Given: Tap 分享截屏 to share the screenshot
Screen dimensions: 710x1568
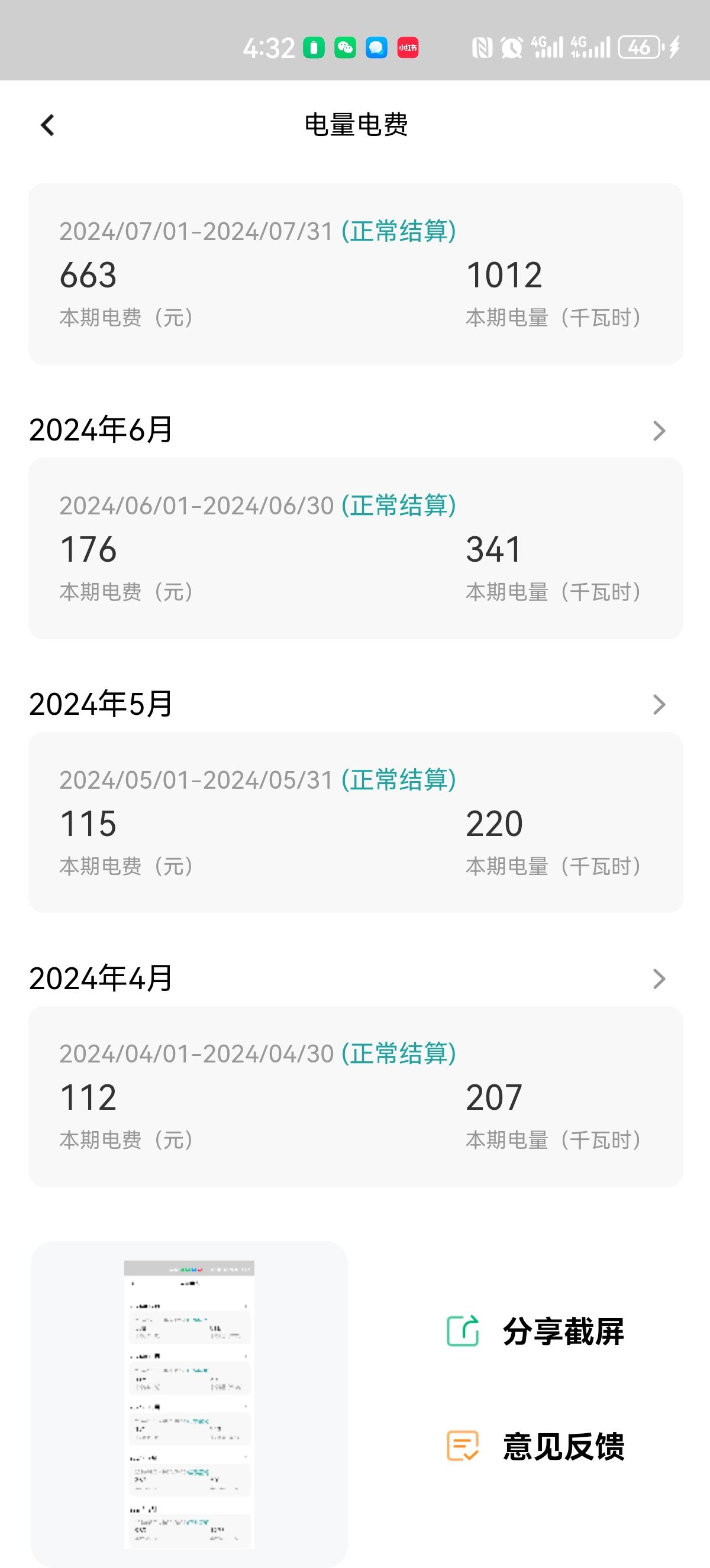Looking at the screenshot, I should pyautogui.click(x=535, y=1331).
